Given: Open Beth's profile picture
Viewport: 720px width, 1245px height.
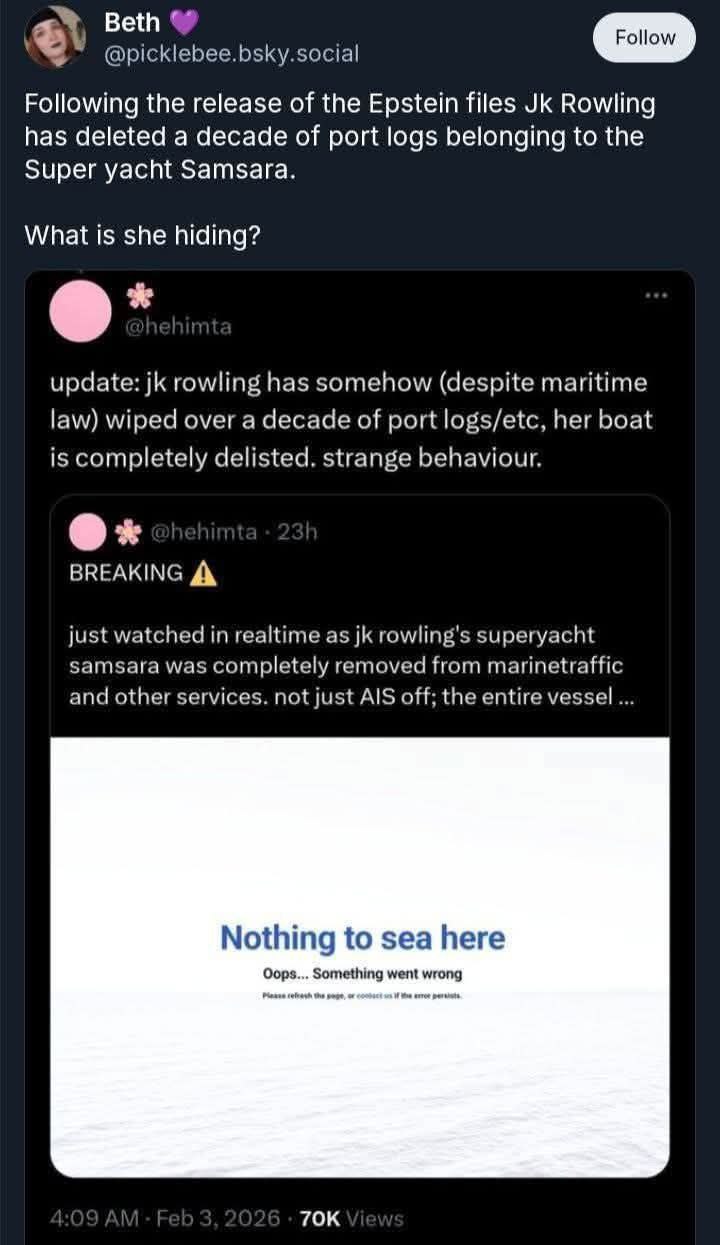Looking at the screenshot, I should point(54,37).
